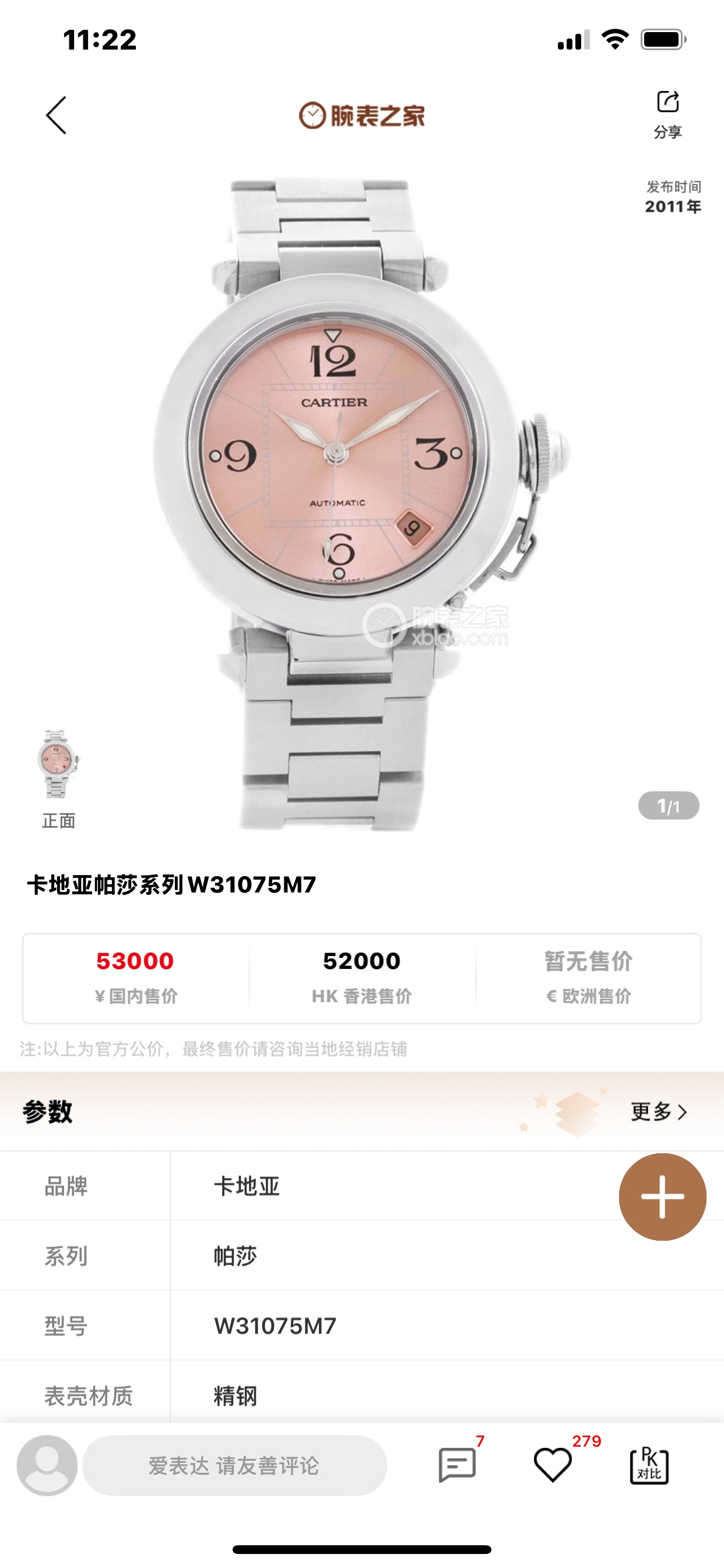Open the PK 对比 compare tool
Viewport: 724px width, 1568px height.
(649, 1465)
